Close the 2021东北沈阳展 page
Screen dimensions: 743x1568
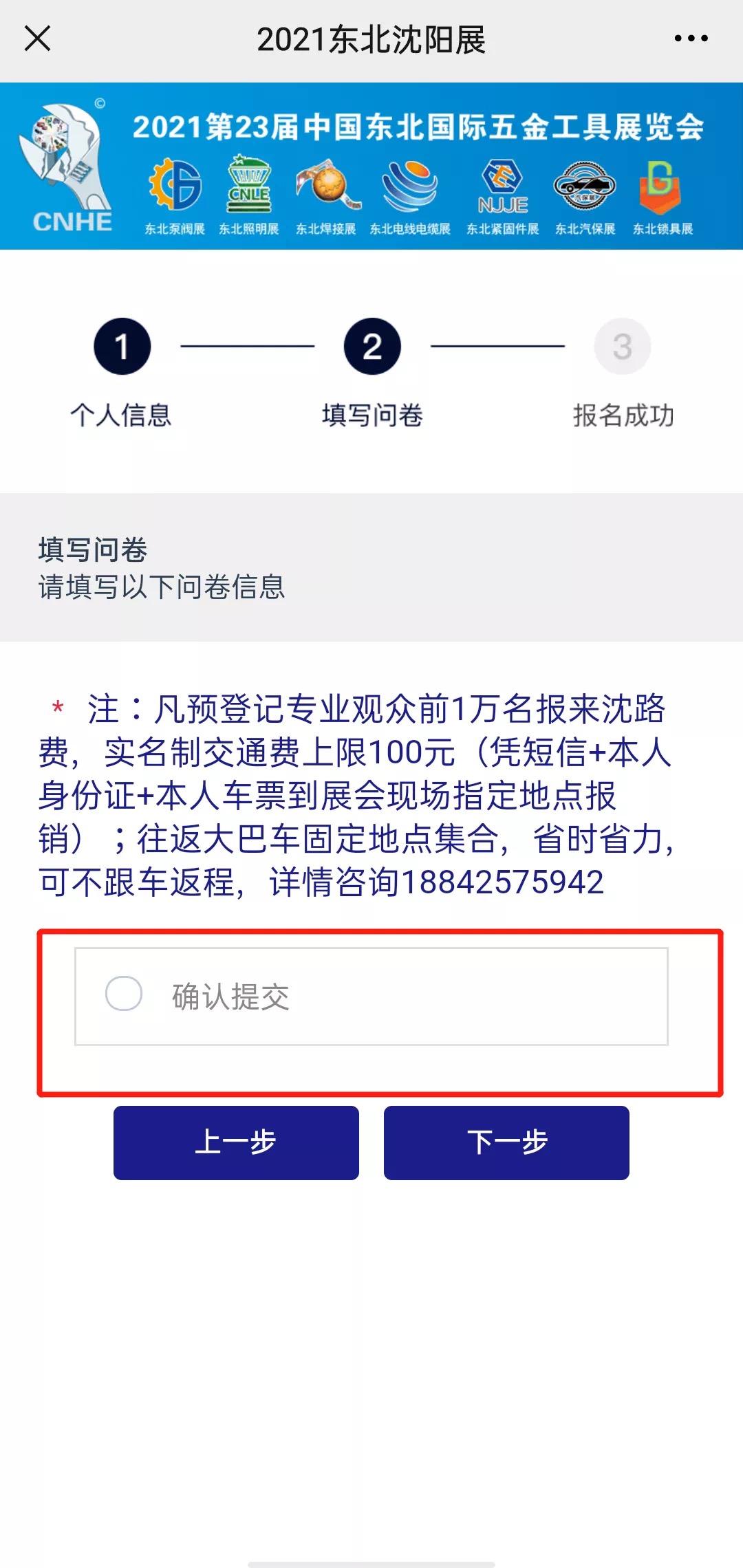point(37,39)
